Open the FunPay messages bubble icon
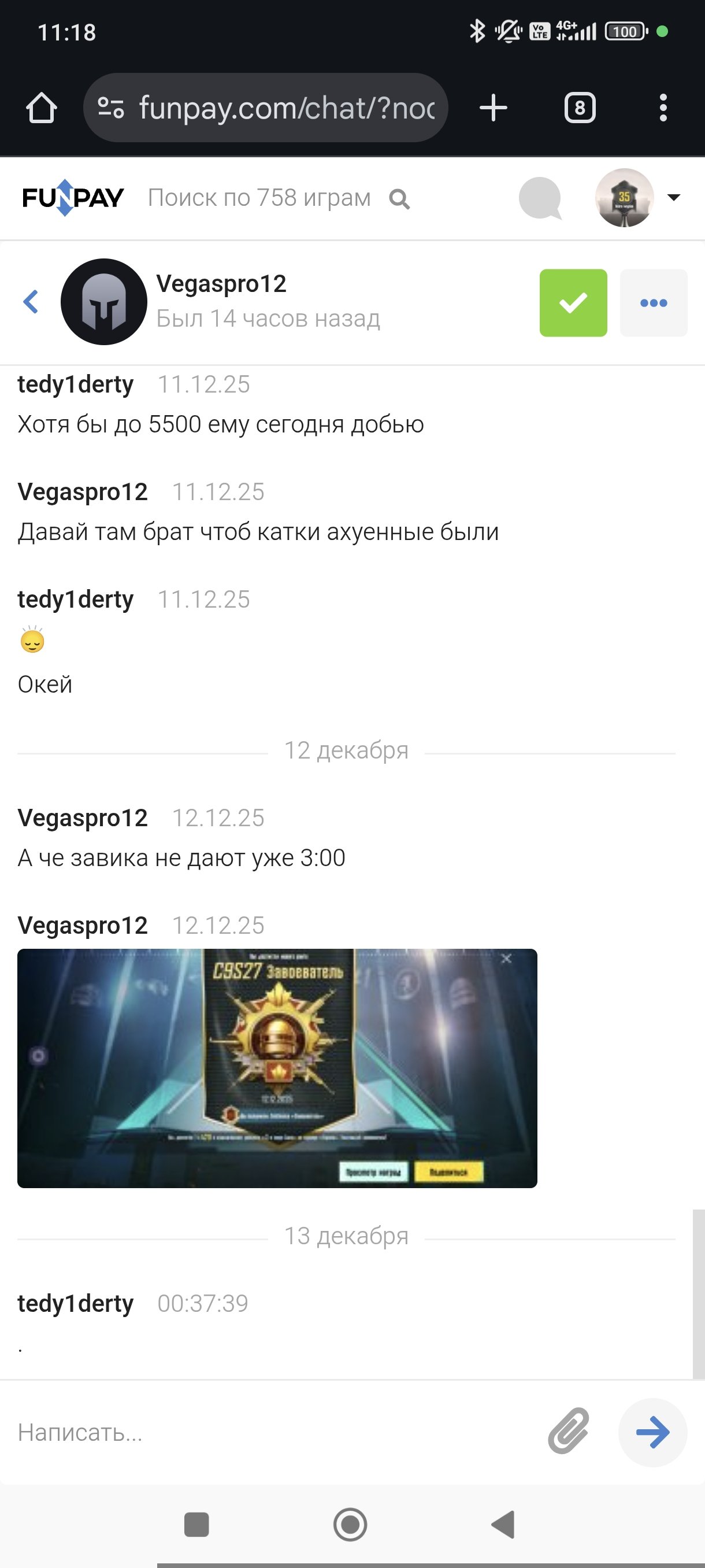 click(x=540, y=198)
